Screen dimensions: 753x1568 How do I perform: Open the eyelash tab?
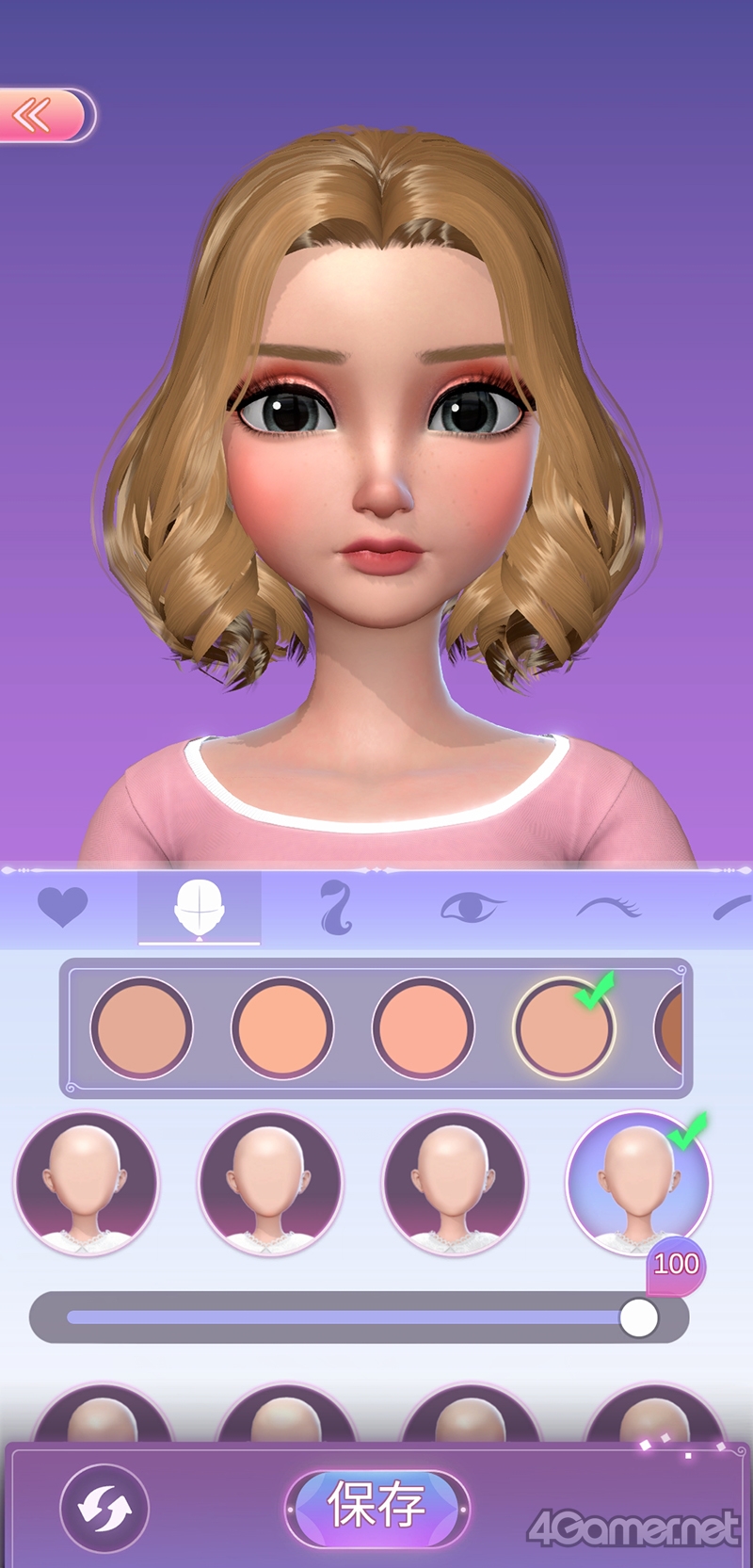tap(608, 907)
